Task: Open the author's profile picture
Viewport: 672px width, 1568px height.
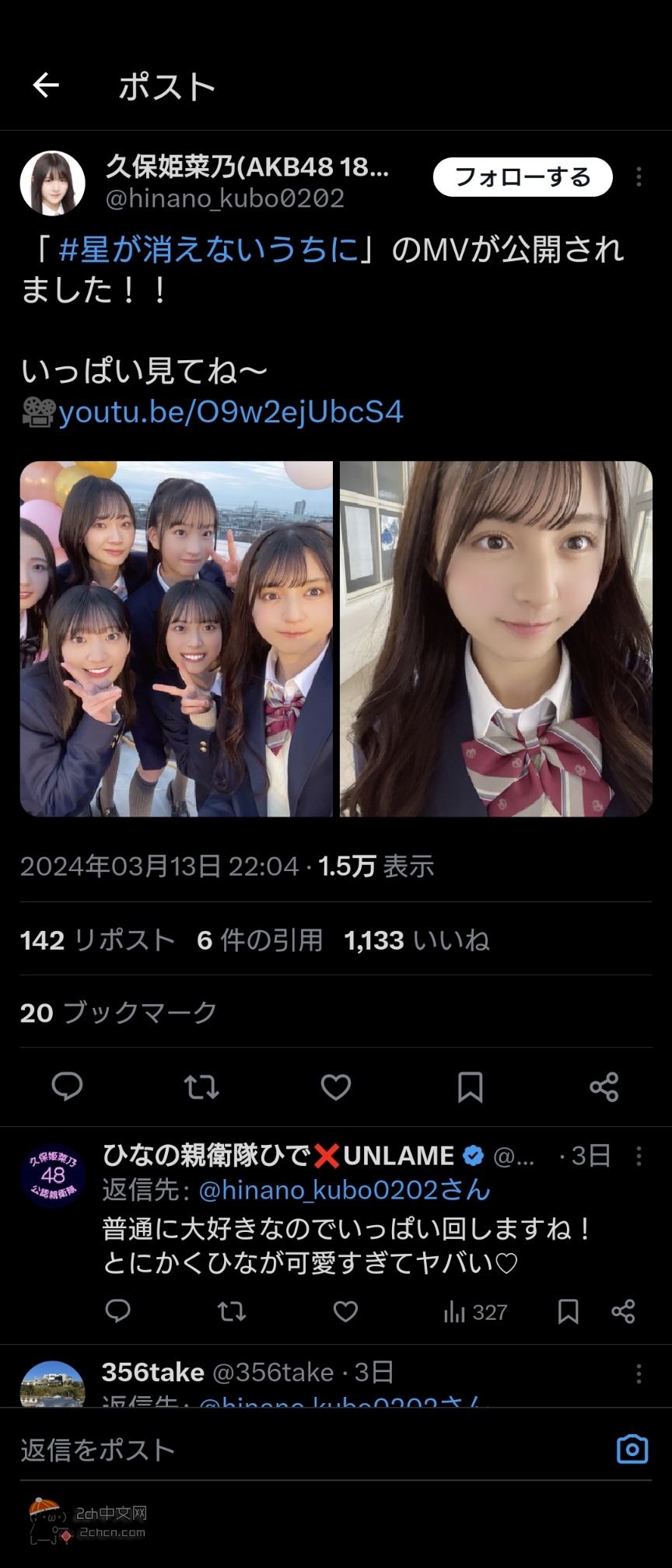Action: point(52,184)
